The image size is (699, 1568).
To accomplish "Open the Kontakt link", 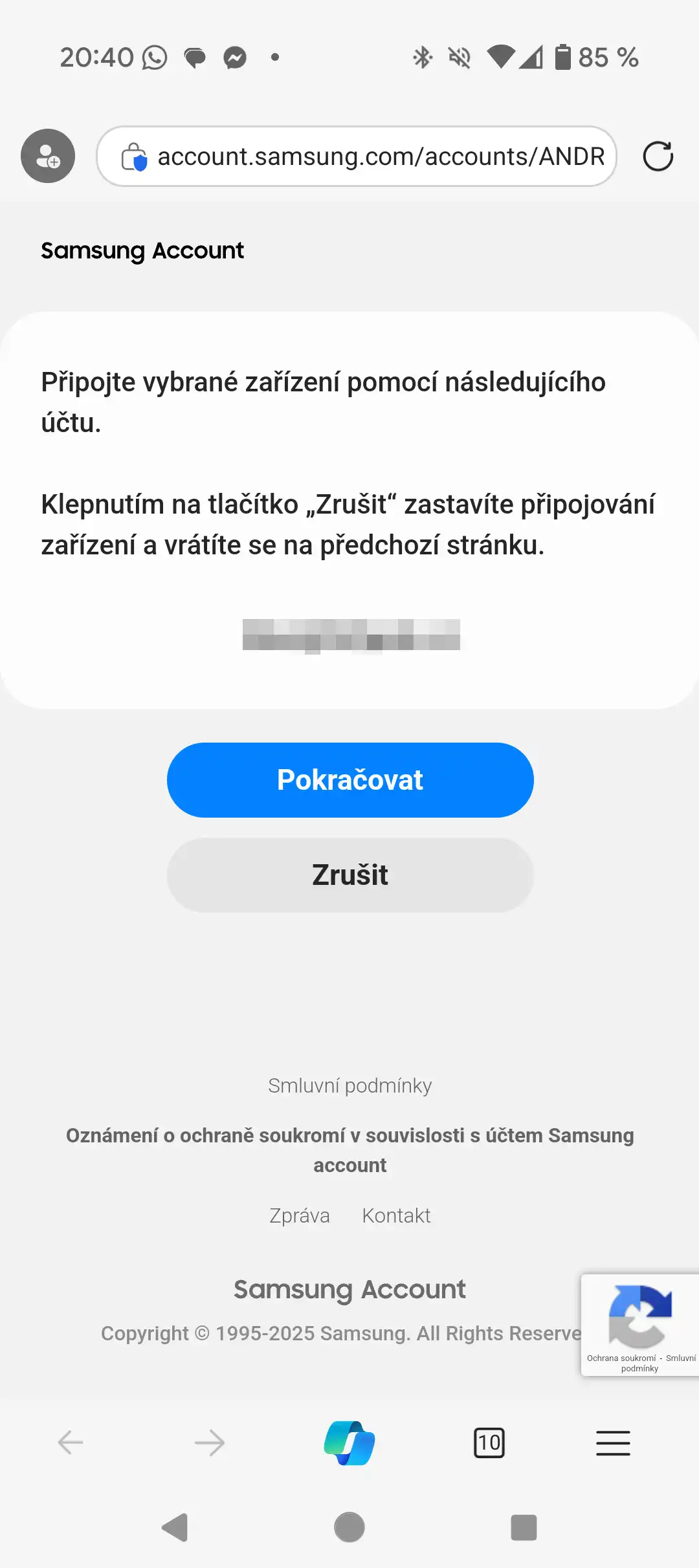I will point(396,1215).
